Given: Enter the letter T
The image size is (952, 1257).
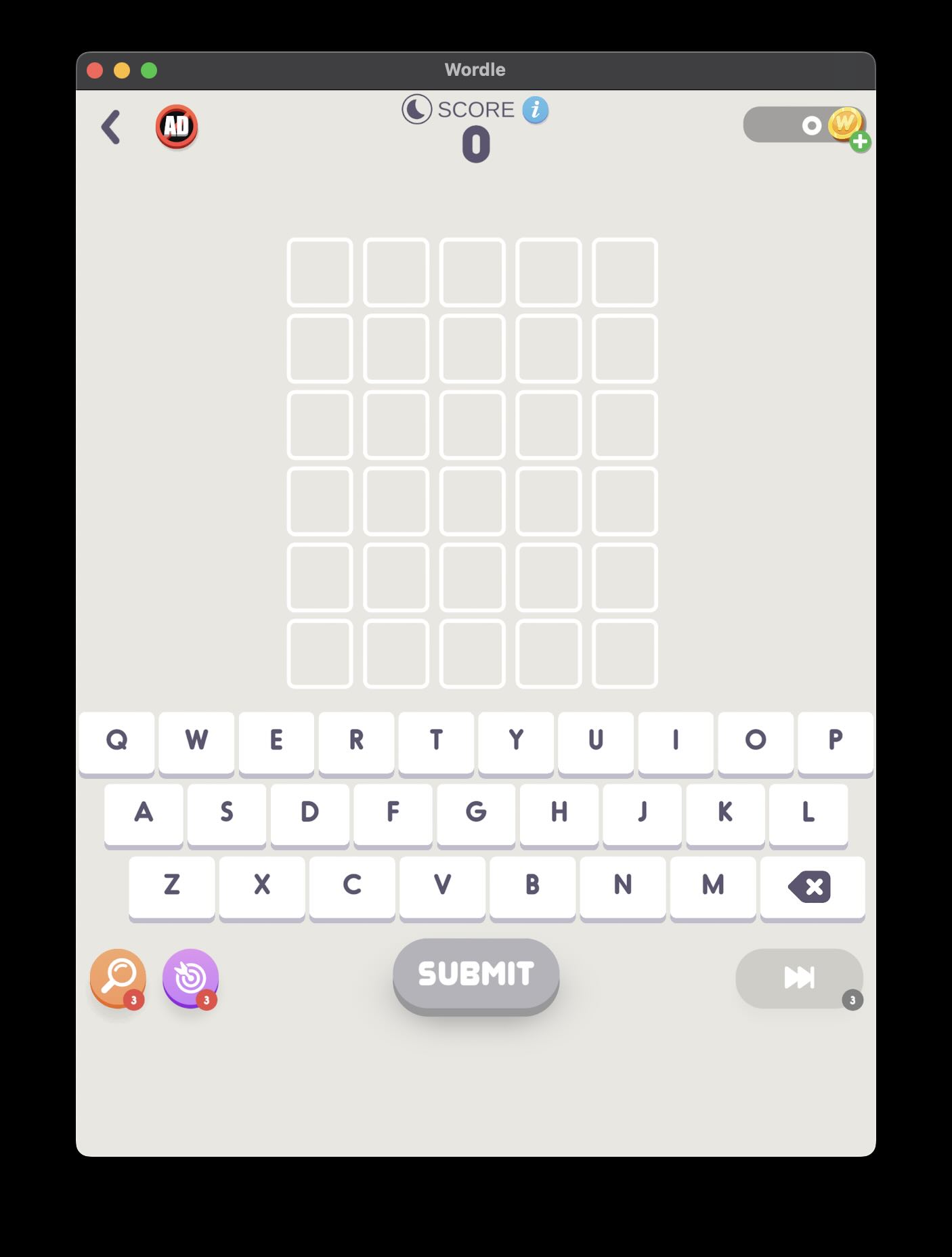Looking at the screenshot, I should [436, 740].
